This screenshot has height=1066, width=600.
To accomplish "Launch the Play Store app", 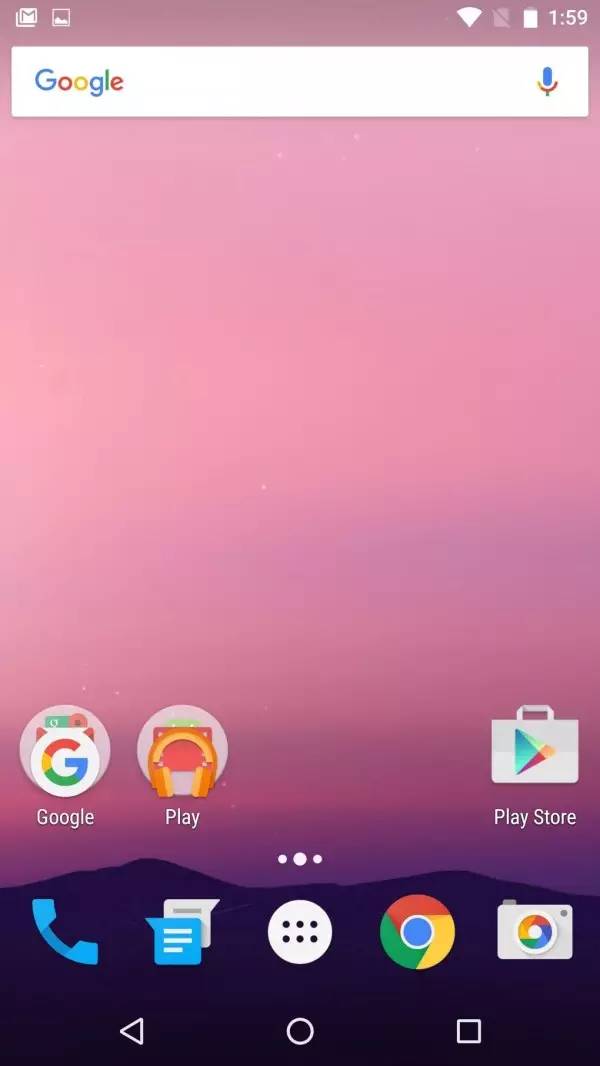I will click(x=535, y=750).
